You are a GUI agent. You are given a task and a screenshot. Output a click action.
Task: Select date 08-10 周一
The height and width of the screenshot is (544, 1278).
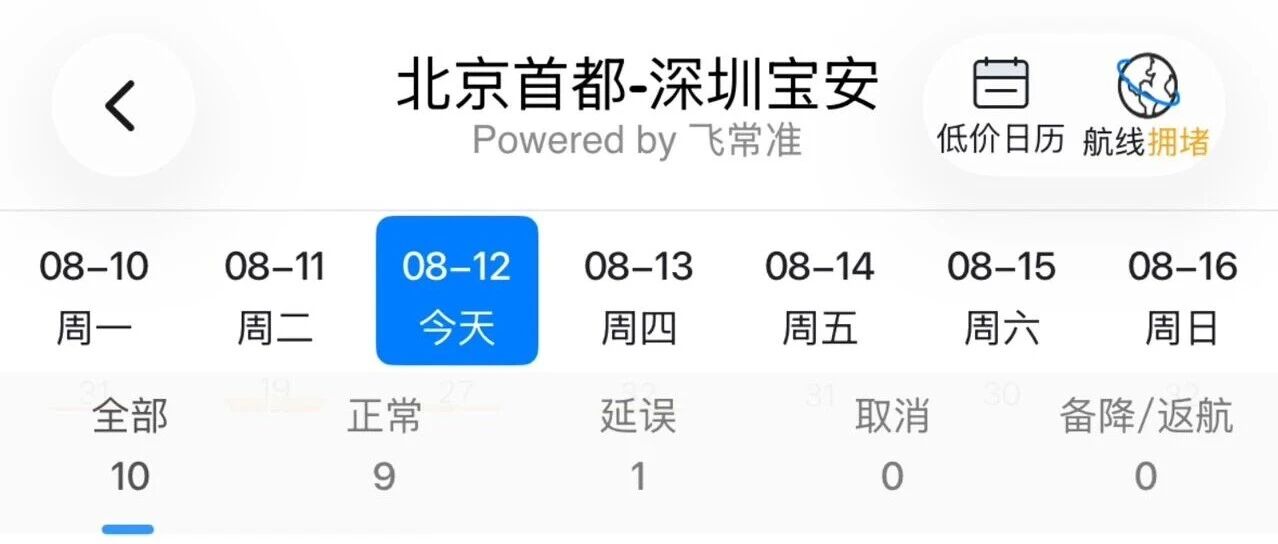click(x=94, y=296)
